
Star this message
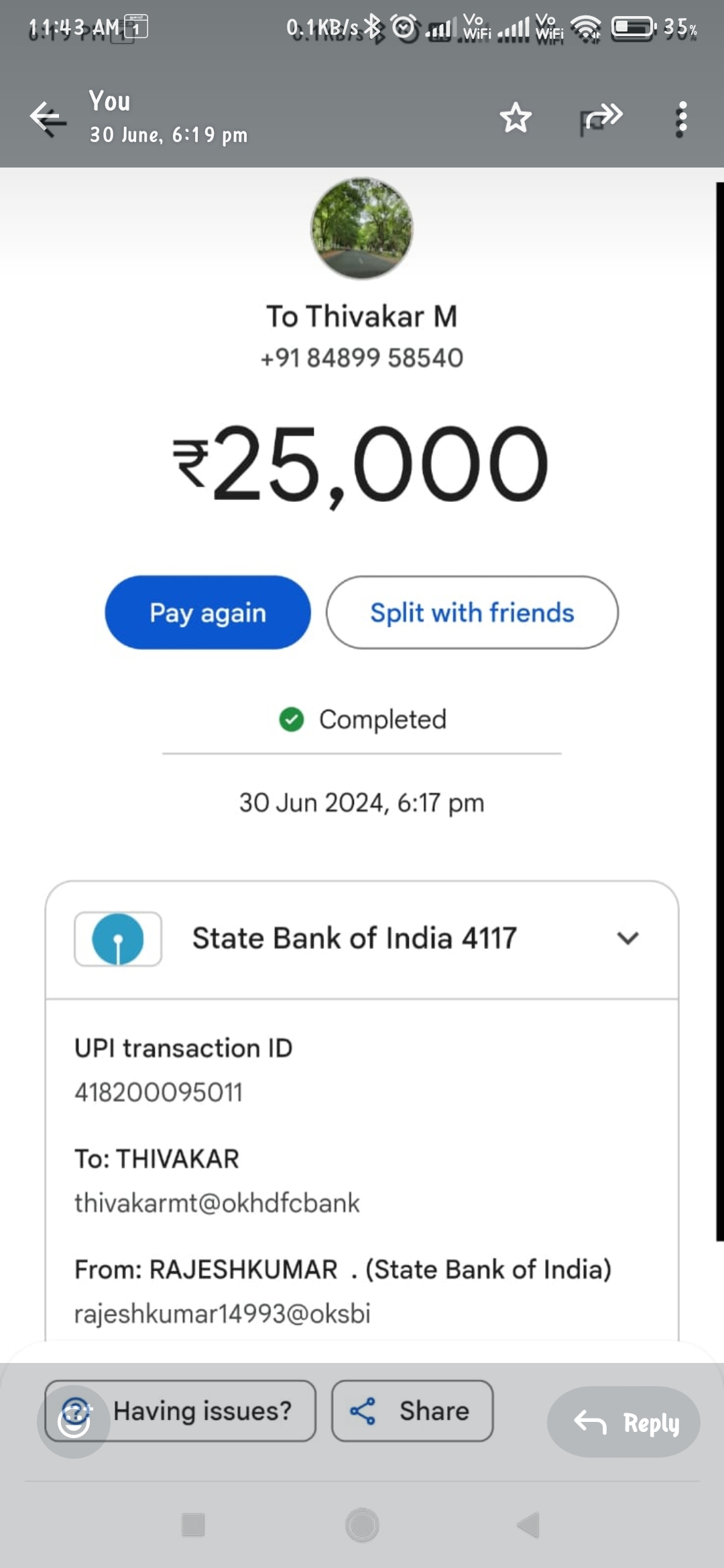tap(516, 118)
